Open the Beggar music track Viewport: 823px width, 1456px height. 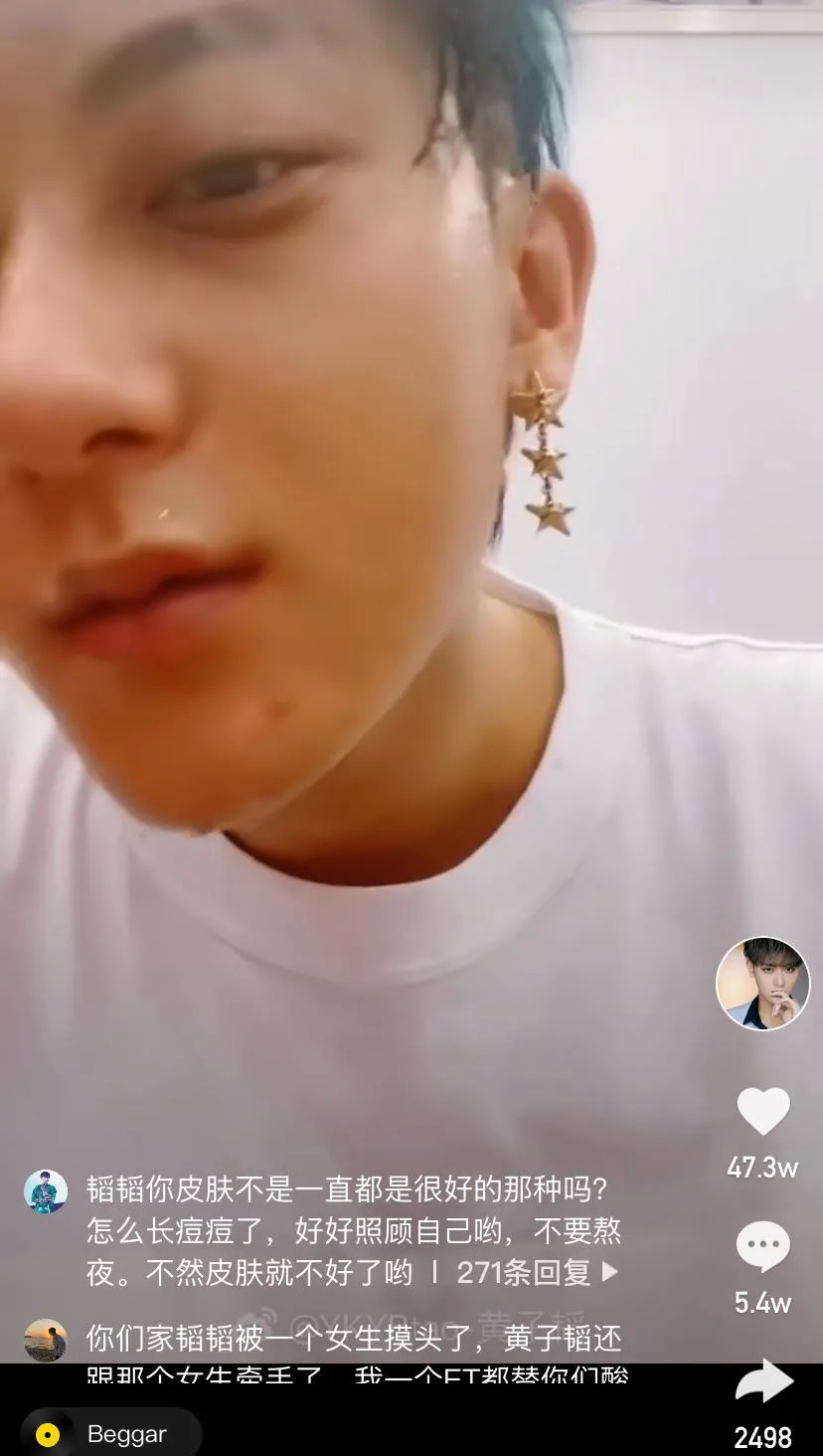(x=109, y=1434)
